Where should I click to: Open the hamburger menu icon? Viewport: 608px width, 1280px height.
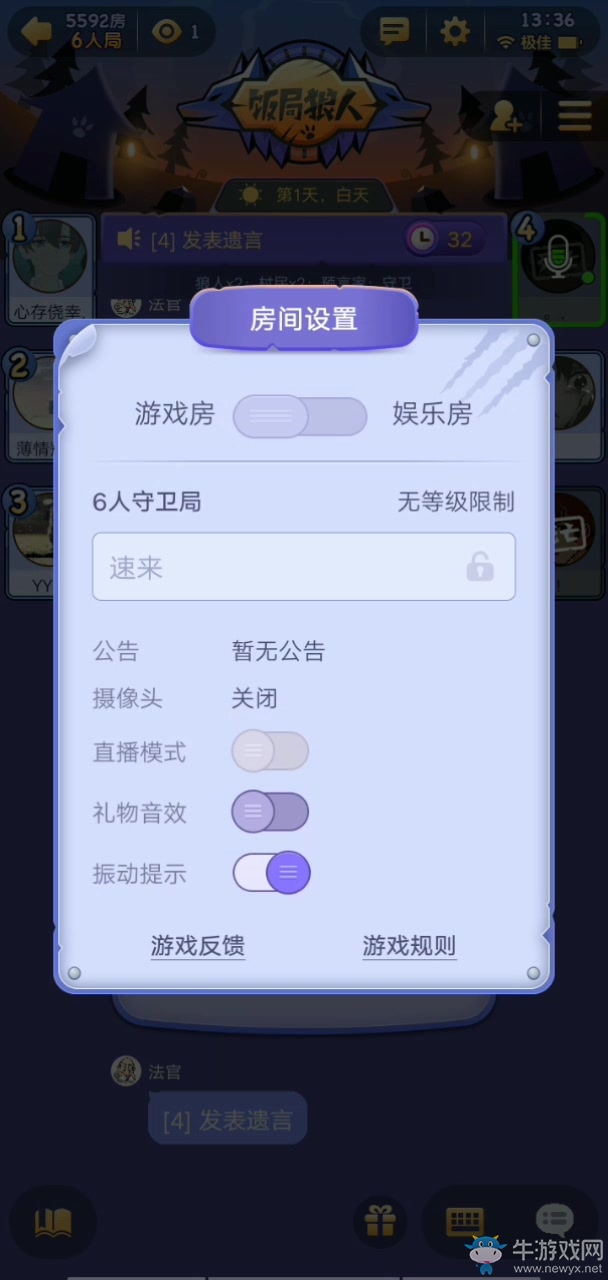point(575,116)
